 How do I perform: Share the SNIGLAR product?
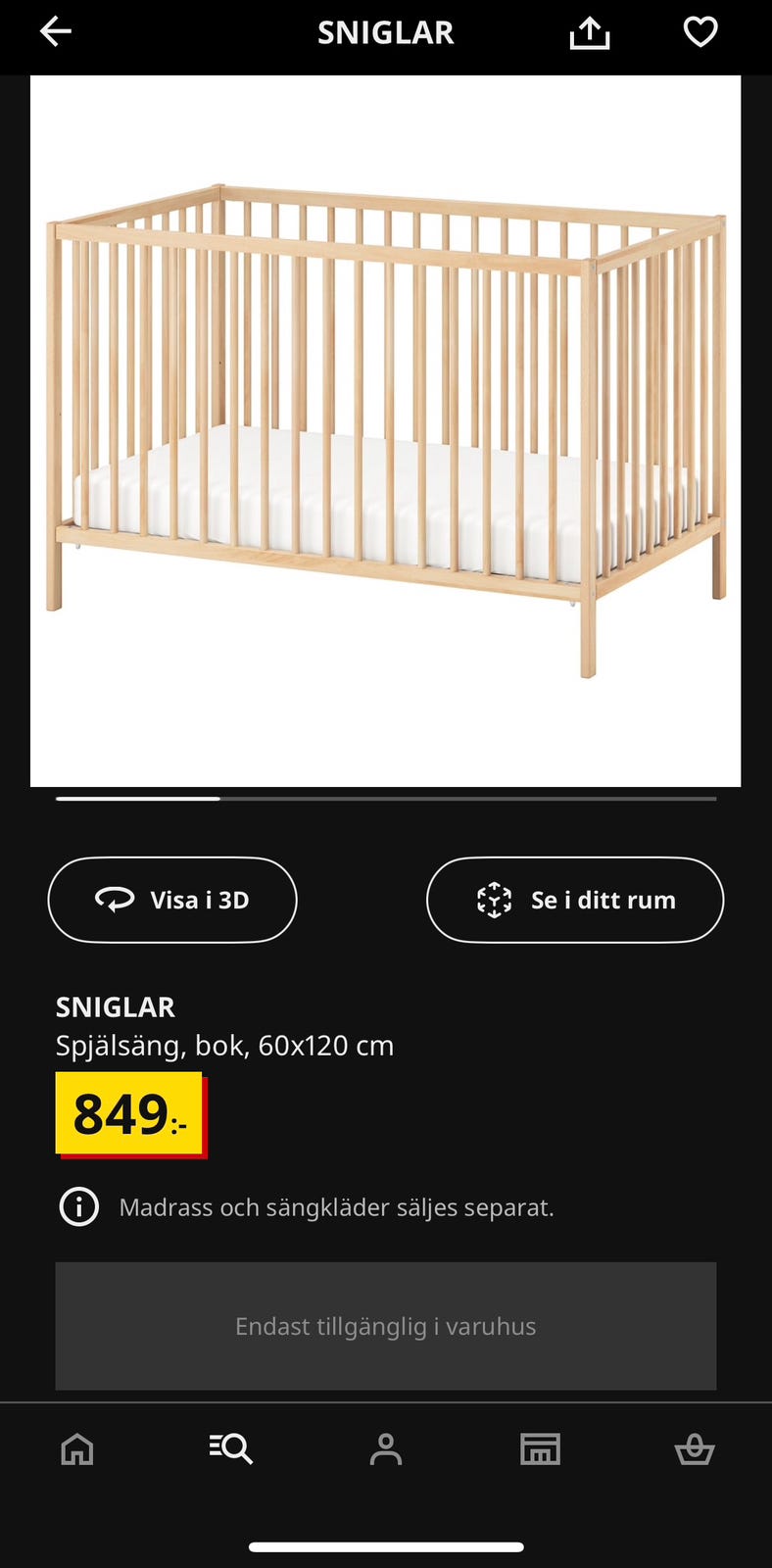coord(589,32)
